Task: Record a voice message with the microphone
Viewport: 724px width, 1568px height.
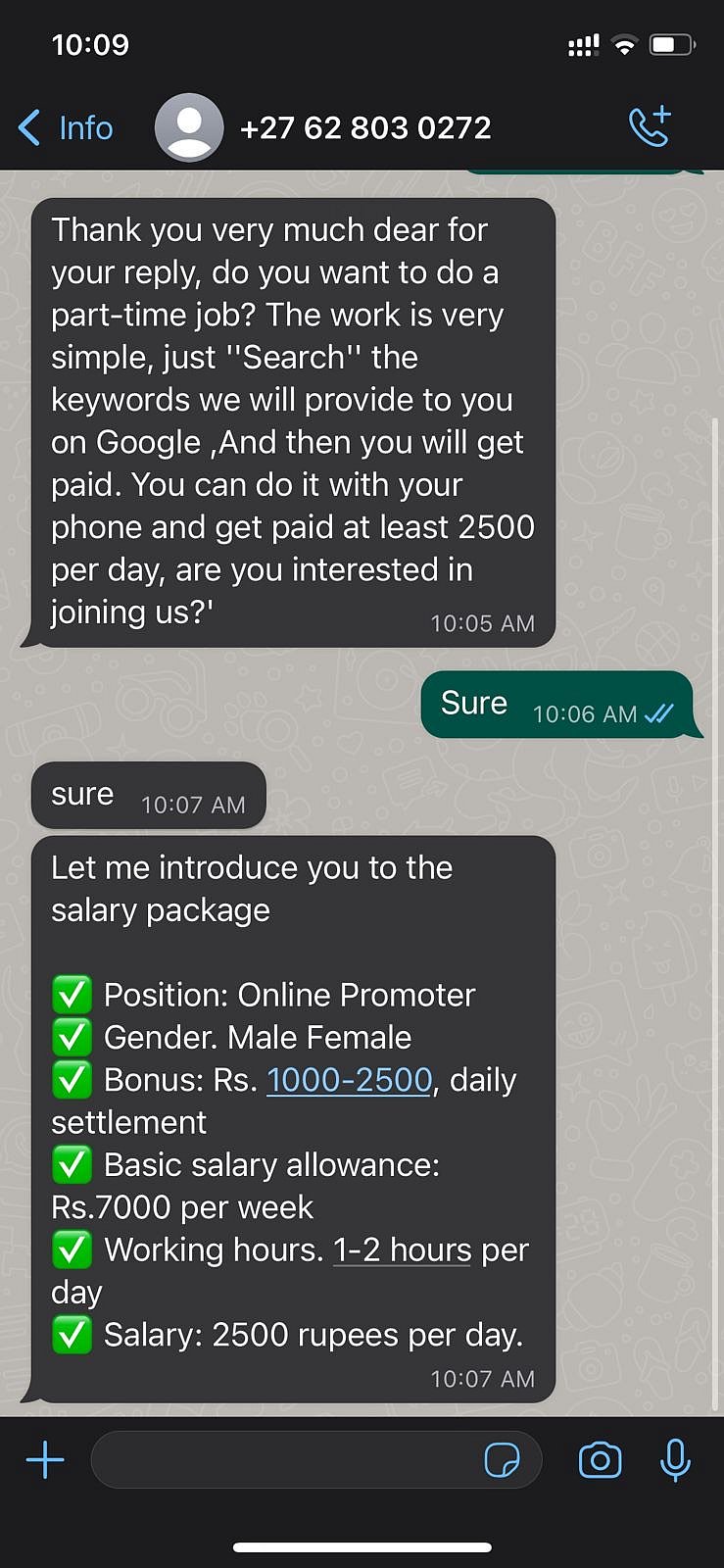Action: coord(676,1459)
